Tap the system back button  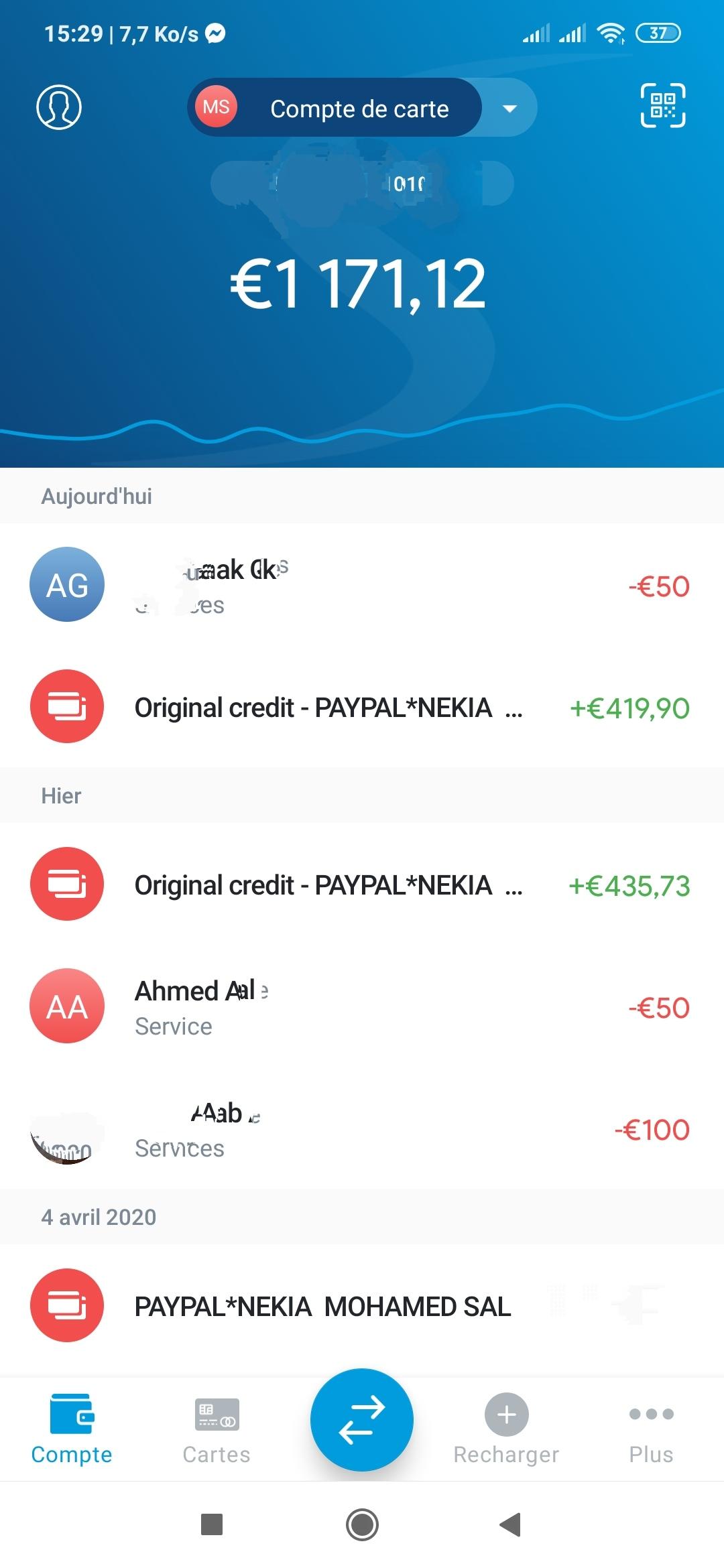tap(511, 1524)
